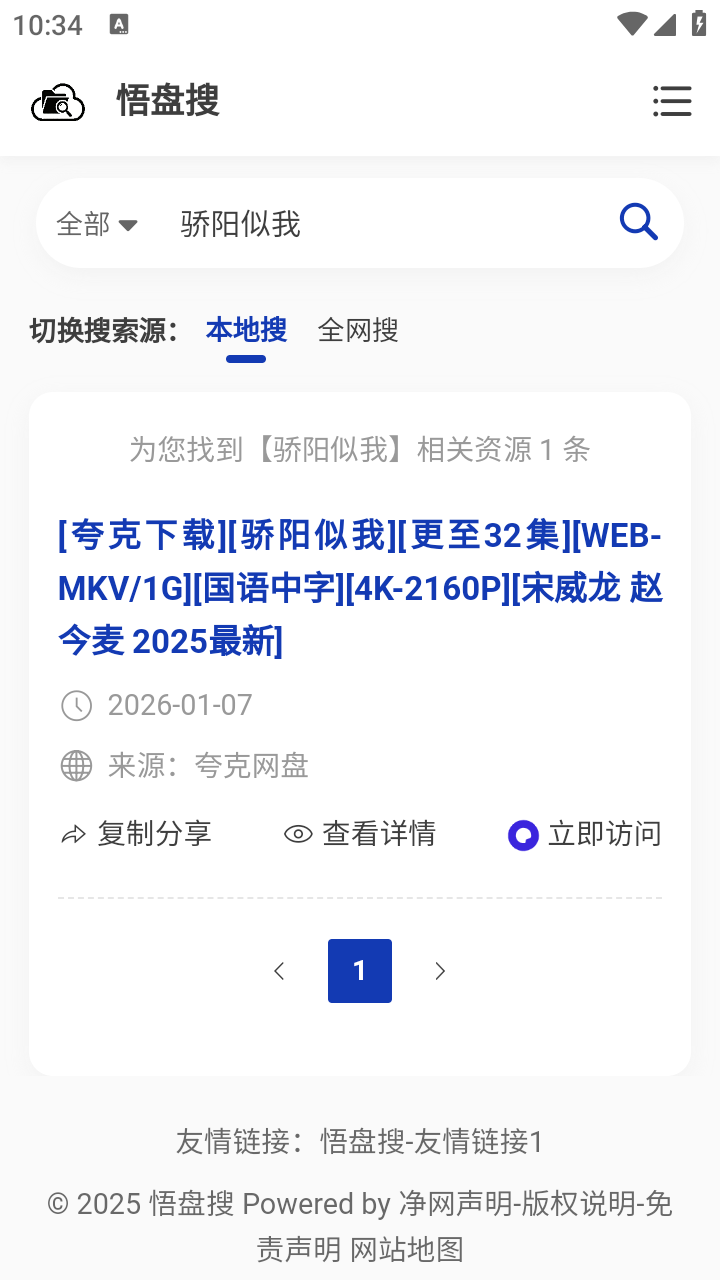
Task: Click the next page chevron
Action: pyautogui.click(x=440, y=970)
